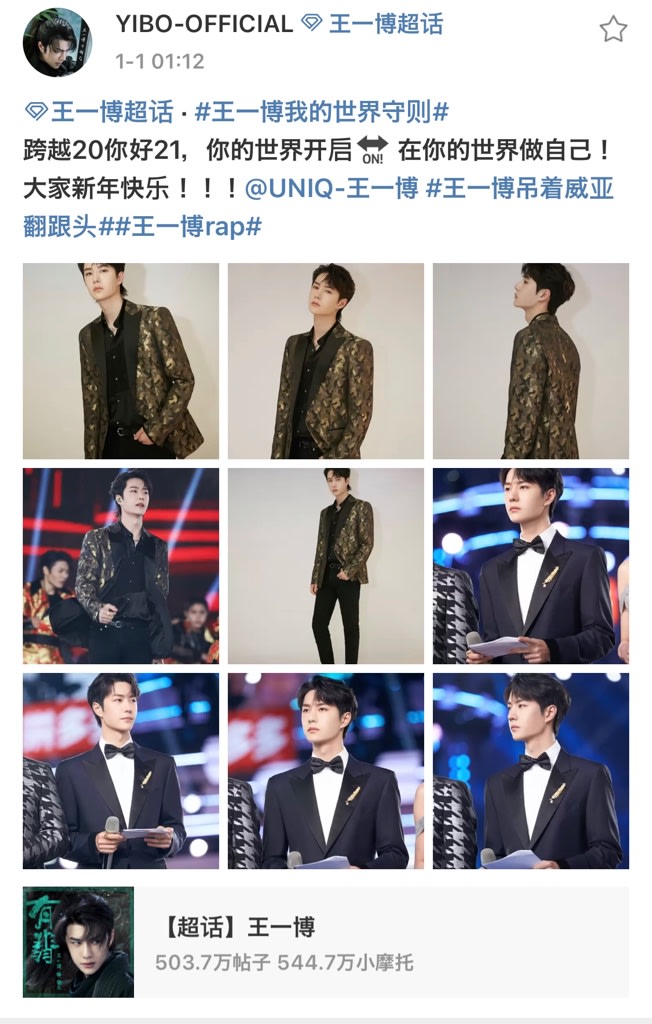Favorite this post with the star icon
Image resolution: width=652 pixels, height=1024 pixels.
(612, 30)
